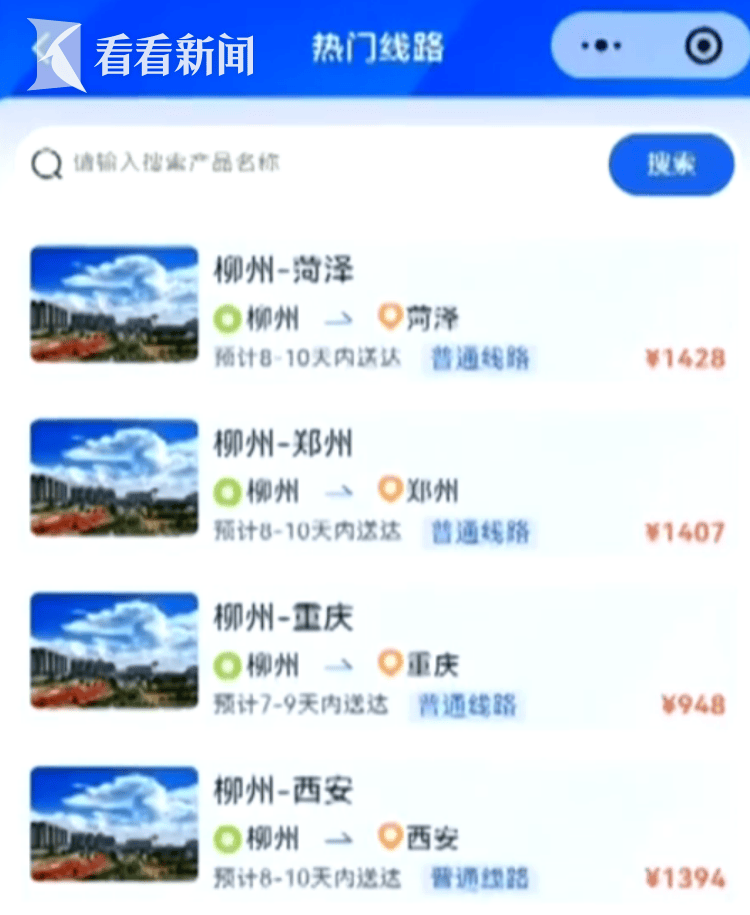
Task: Close the mini program via circle icon
Action: 704,46
